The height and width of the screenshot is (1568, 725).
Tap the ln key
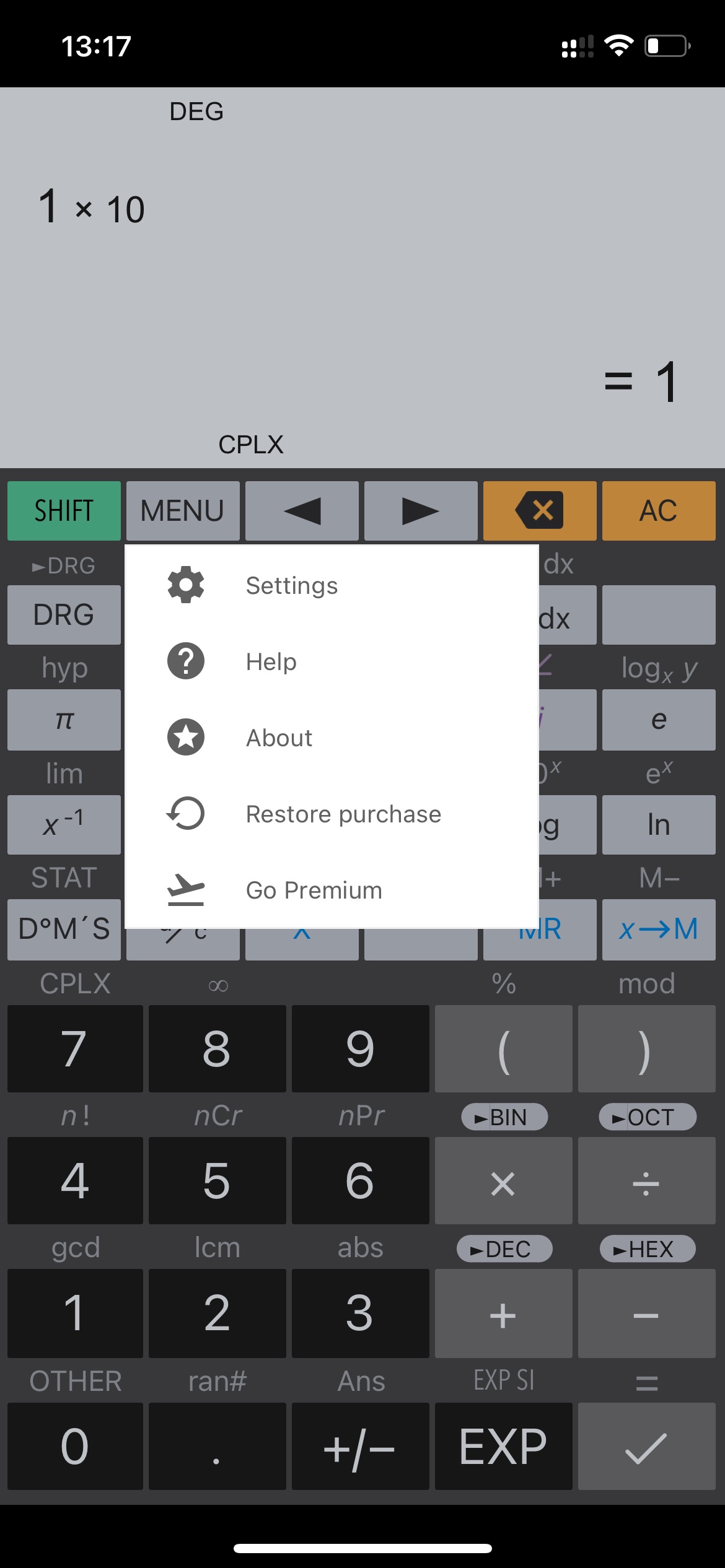coord(659,825)
